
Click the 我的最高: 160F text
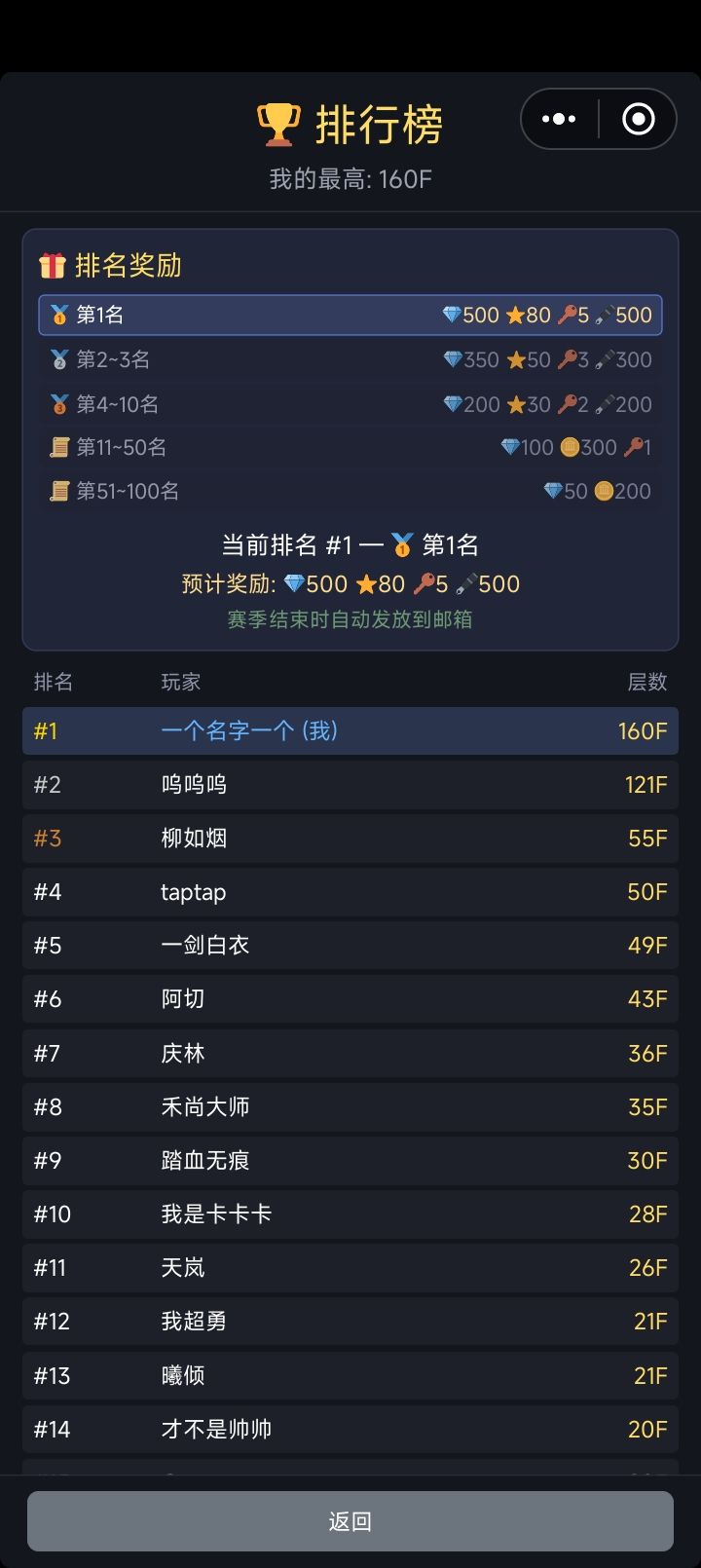350,176
